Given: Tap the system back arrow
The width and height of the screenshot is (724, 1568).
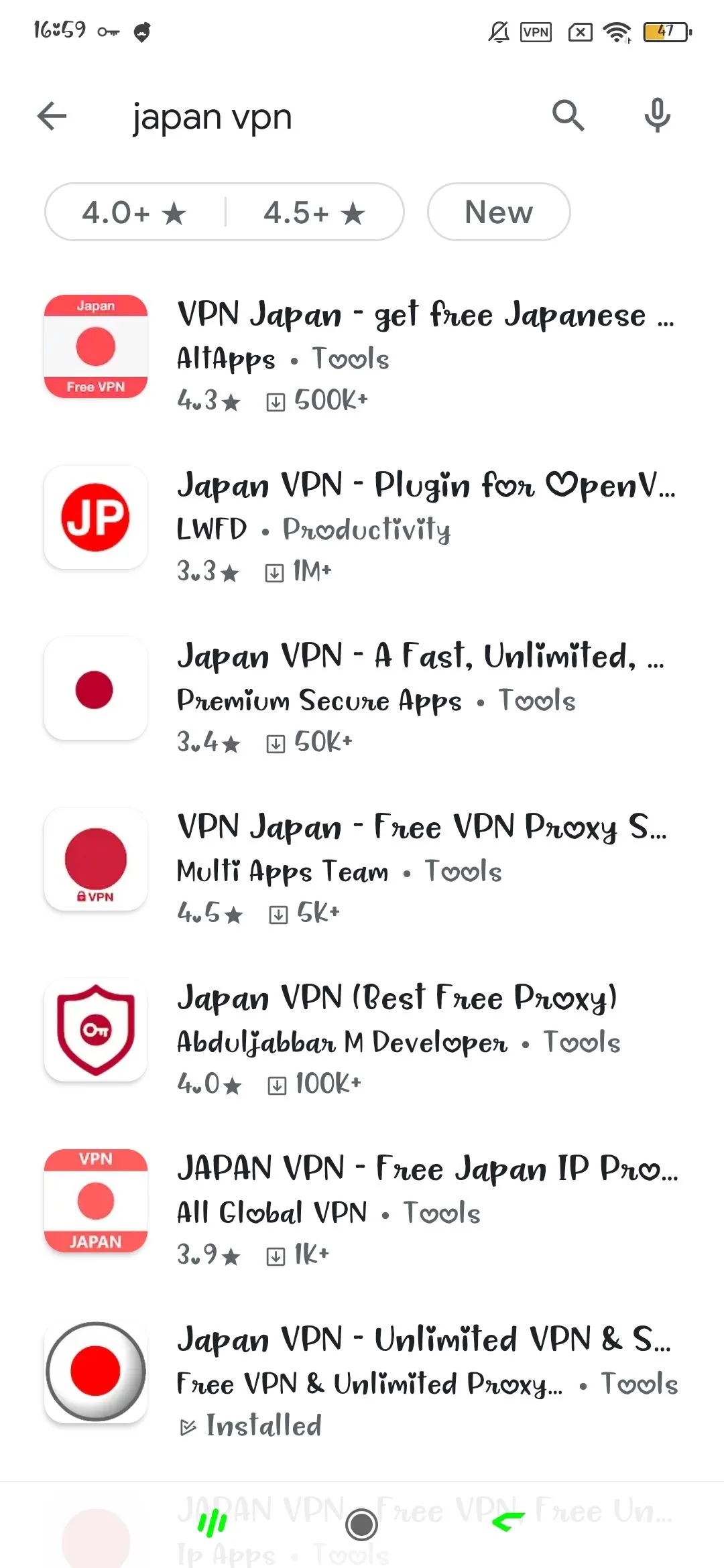Looking at the screenshot, I should click(508, 1524).
